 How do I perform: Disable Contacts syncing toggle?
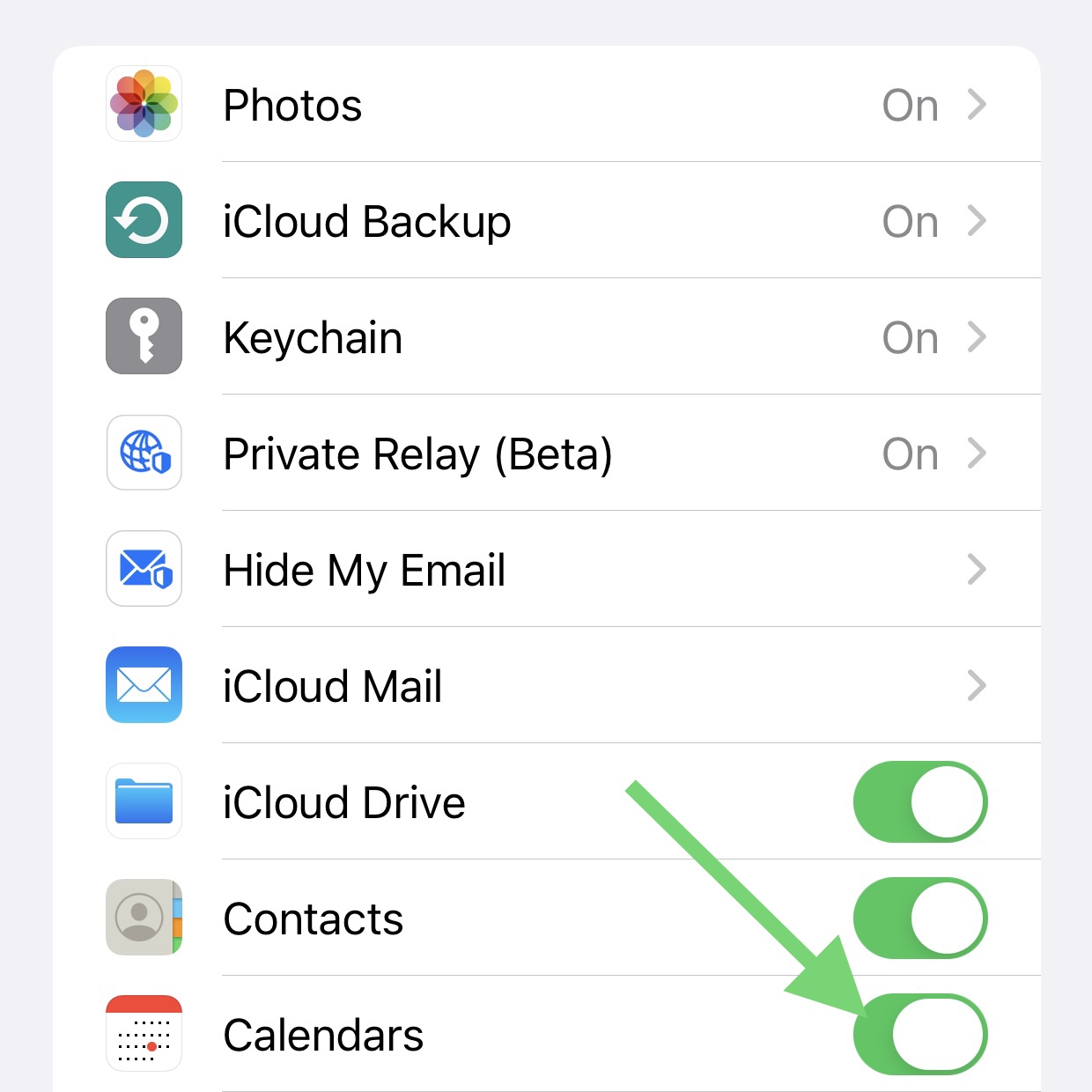click(919, 919)
